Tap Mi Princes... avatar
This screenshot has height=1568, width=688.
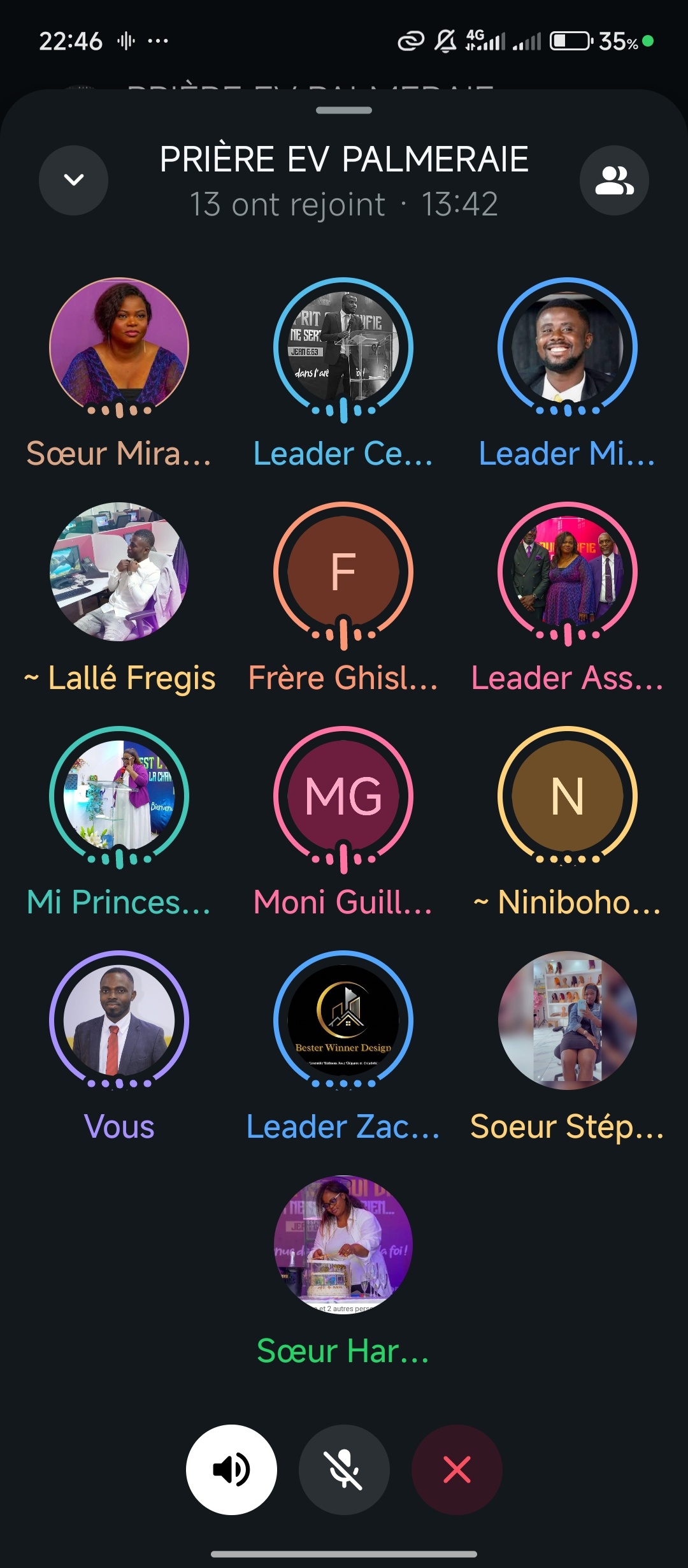point(119,796)
